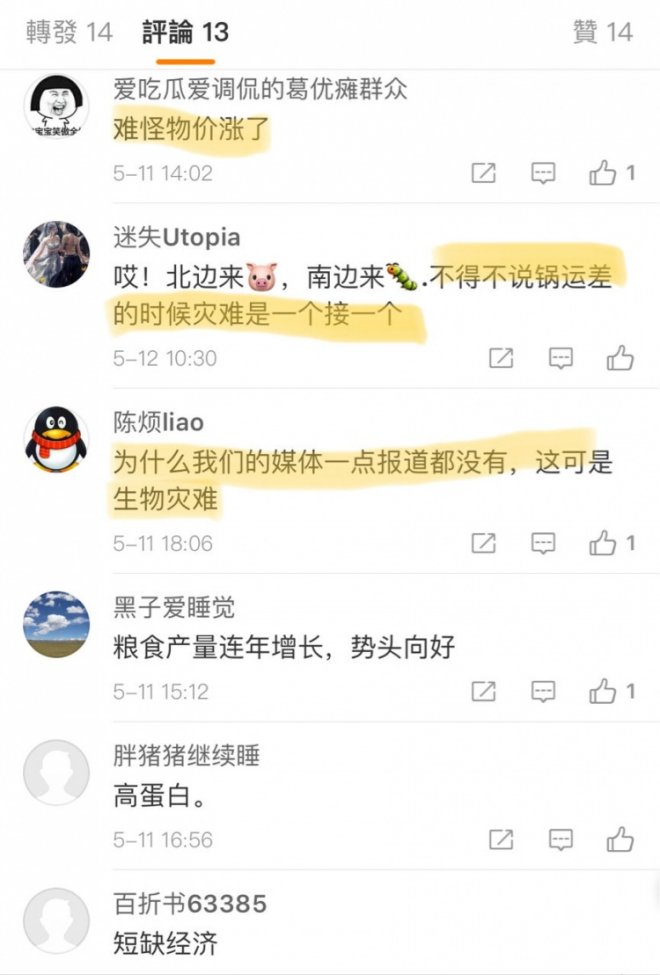Like 黑子爱睡觉's comment

[x=603, y=691]
